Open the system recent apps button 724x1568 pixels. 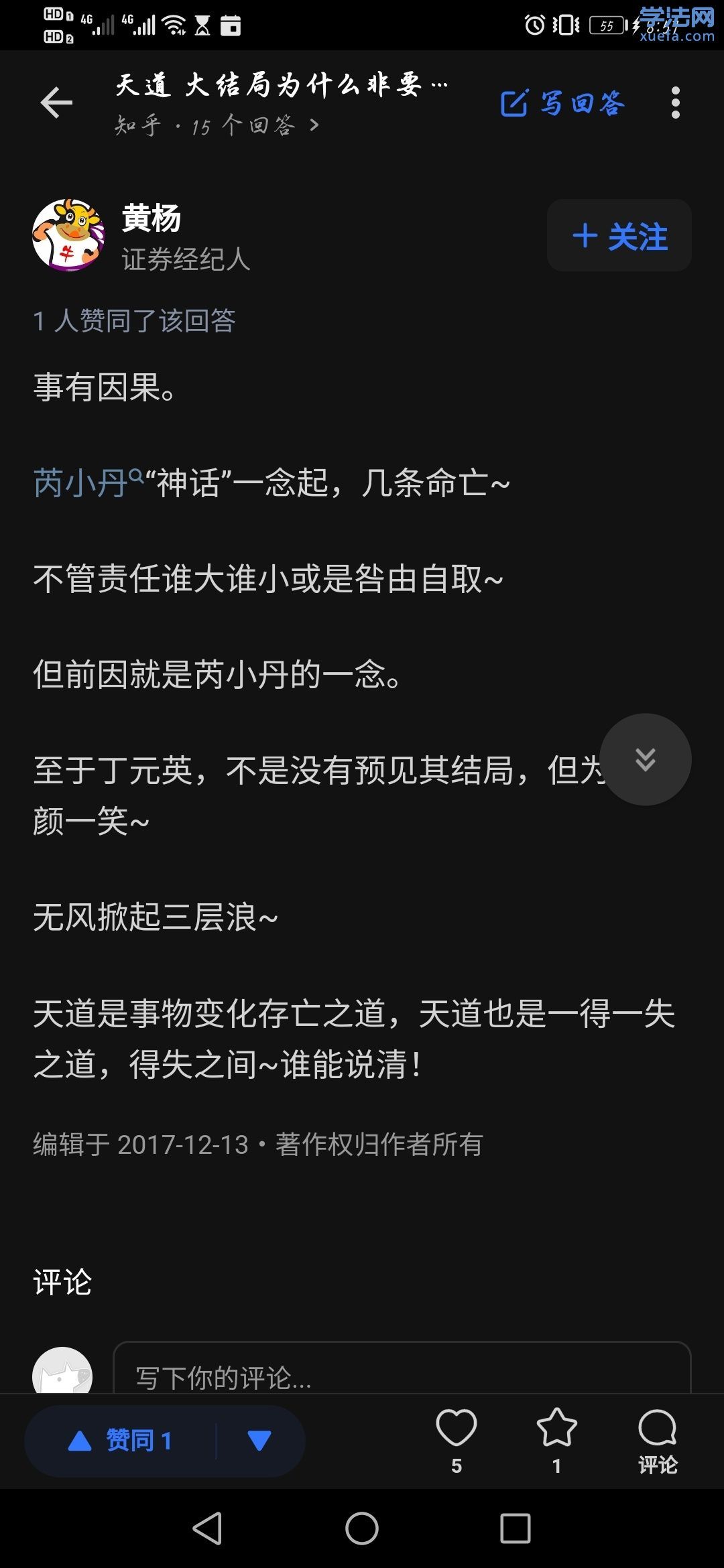coord(515,1528)
